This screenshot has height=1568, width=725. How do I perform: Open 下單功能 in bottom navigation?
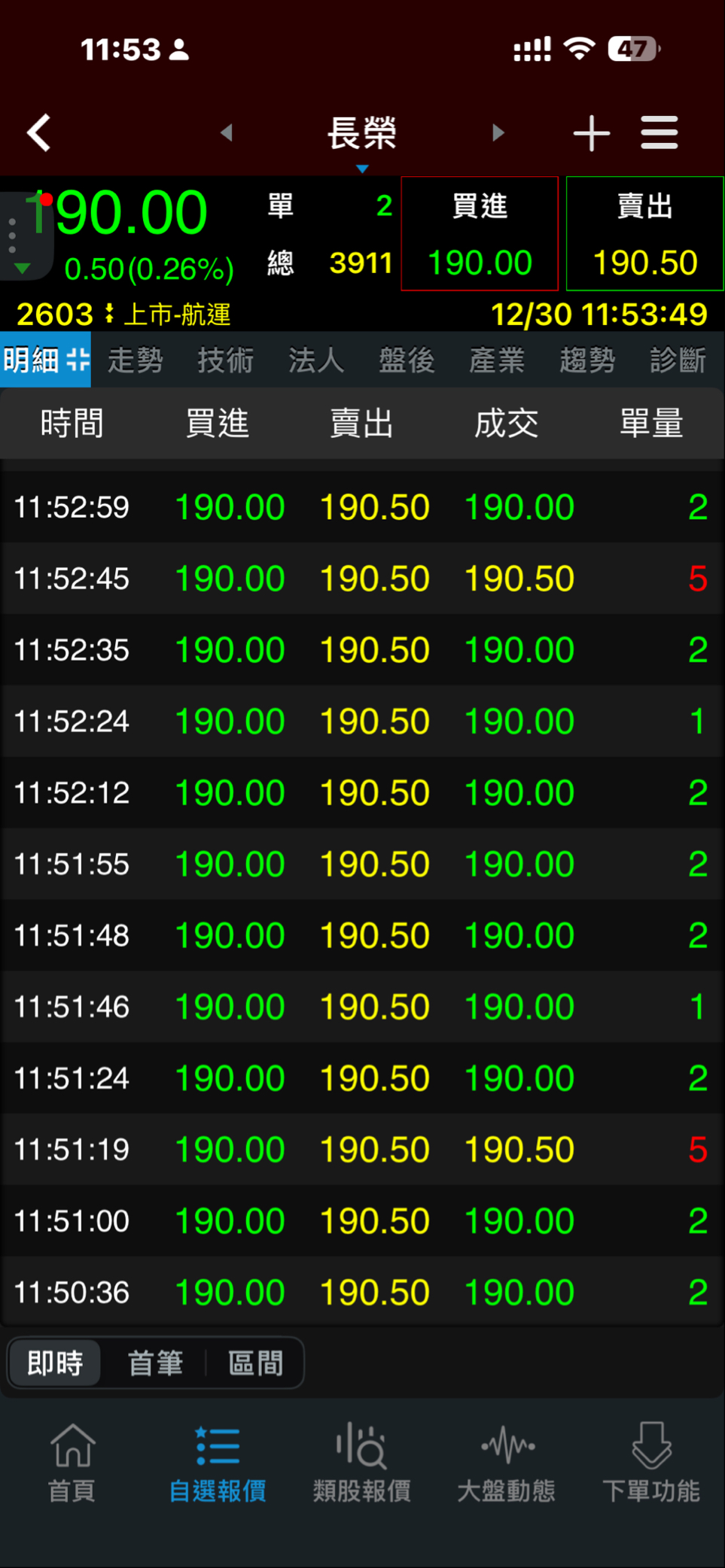[651, 1462]
